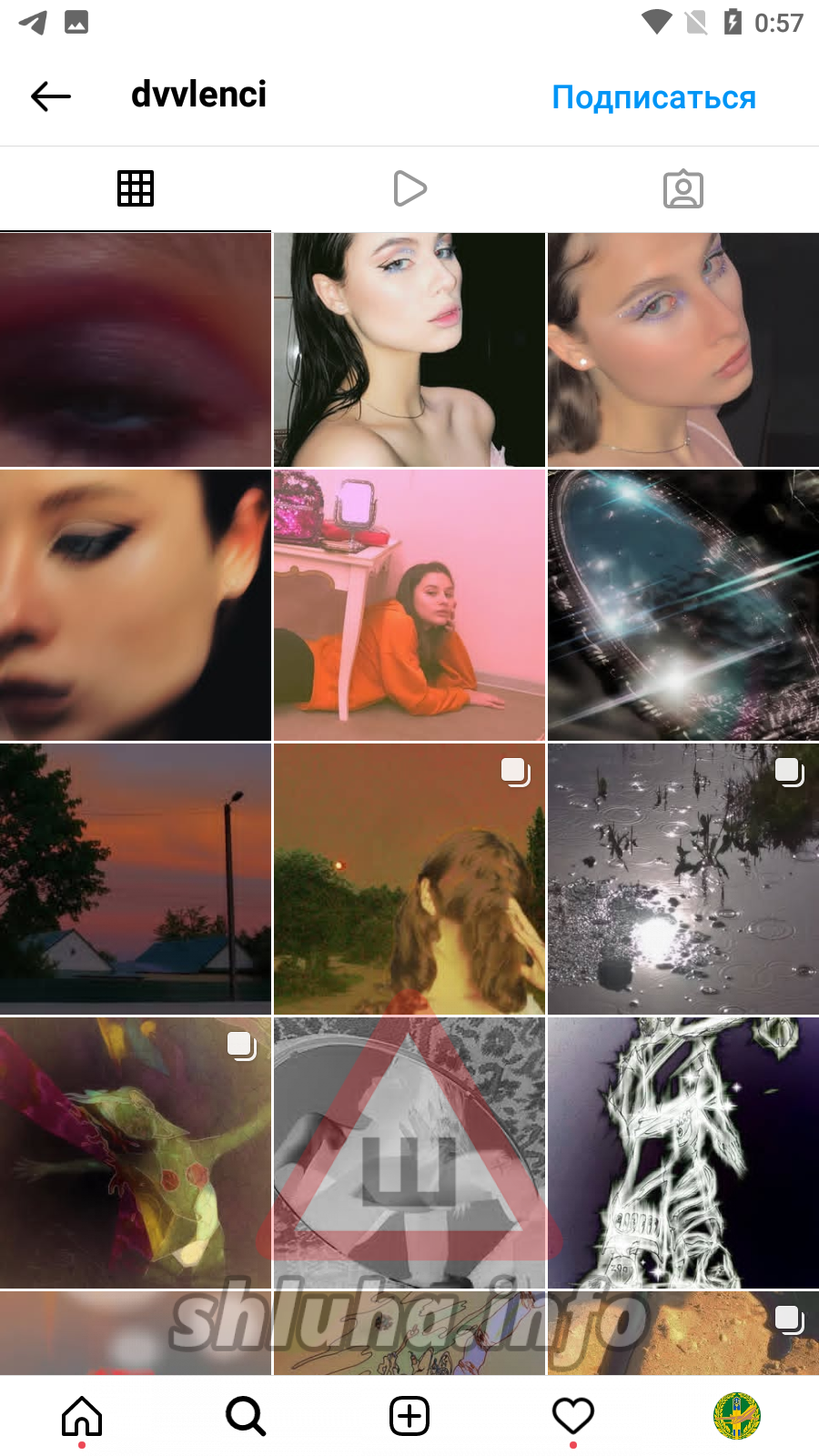Open the search and explore tab
Screen dimensions: 819x1456
(x=246, y=1416)
